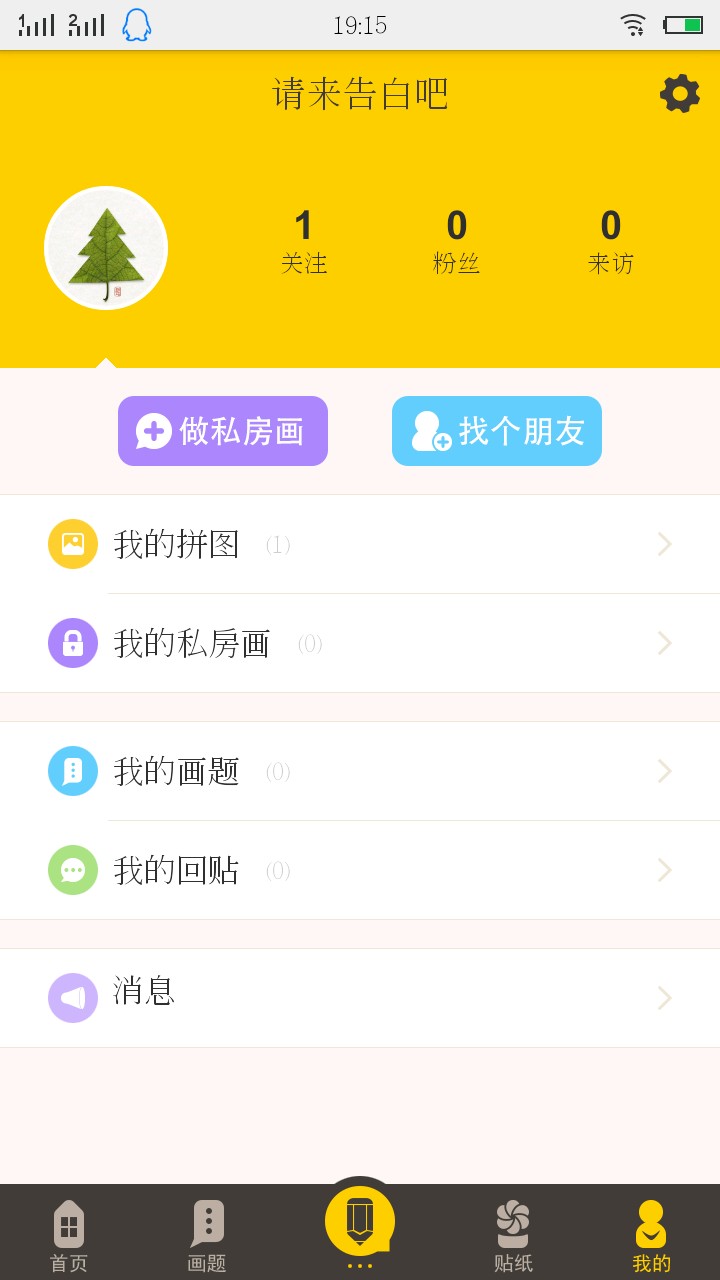Screen dimensions: 720x1280
Task: Open the settings gear icon
Action: point(680,94)
